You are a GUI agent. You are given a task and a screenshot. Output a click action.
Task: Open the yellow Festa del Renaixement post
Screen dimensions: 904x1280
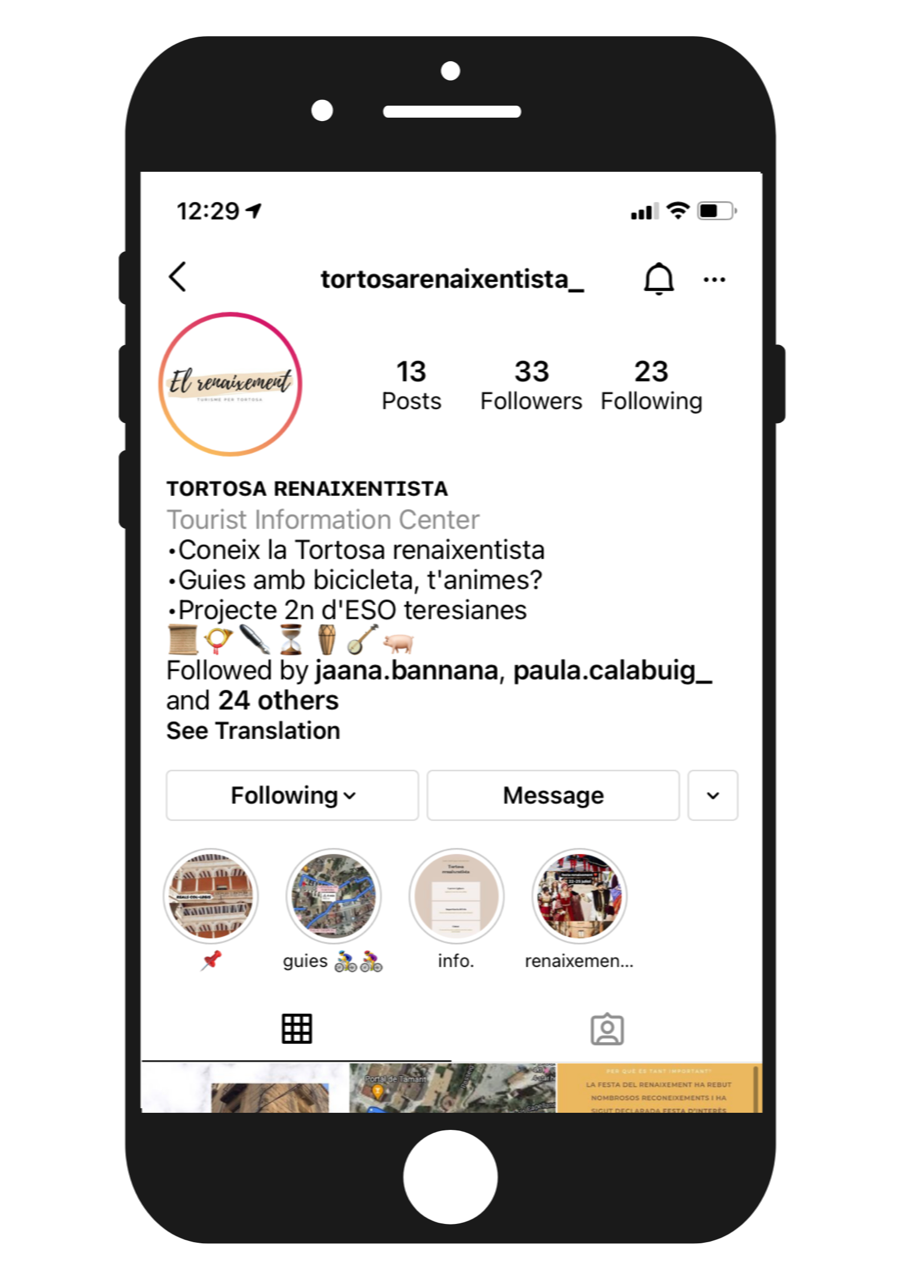coord(659,1088)
